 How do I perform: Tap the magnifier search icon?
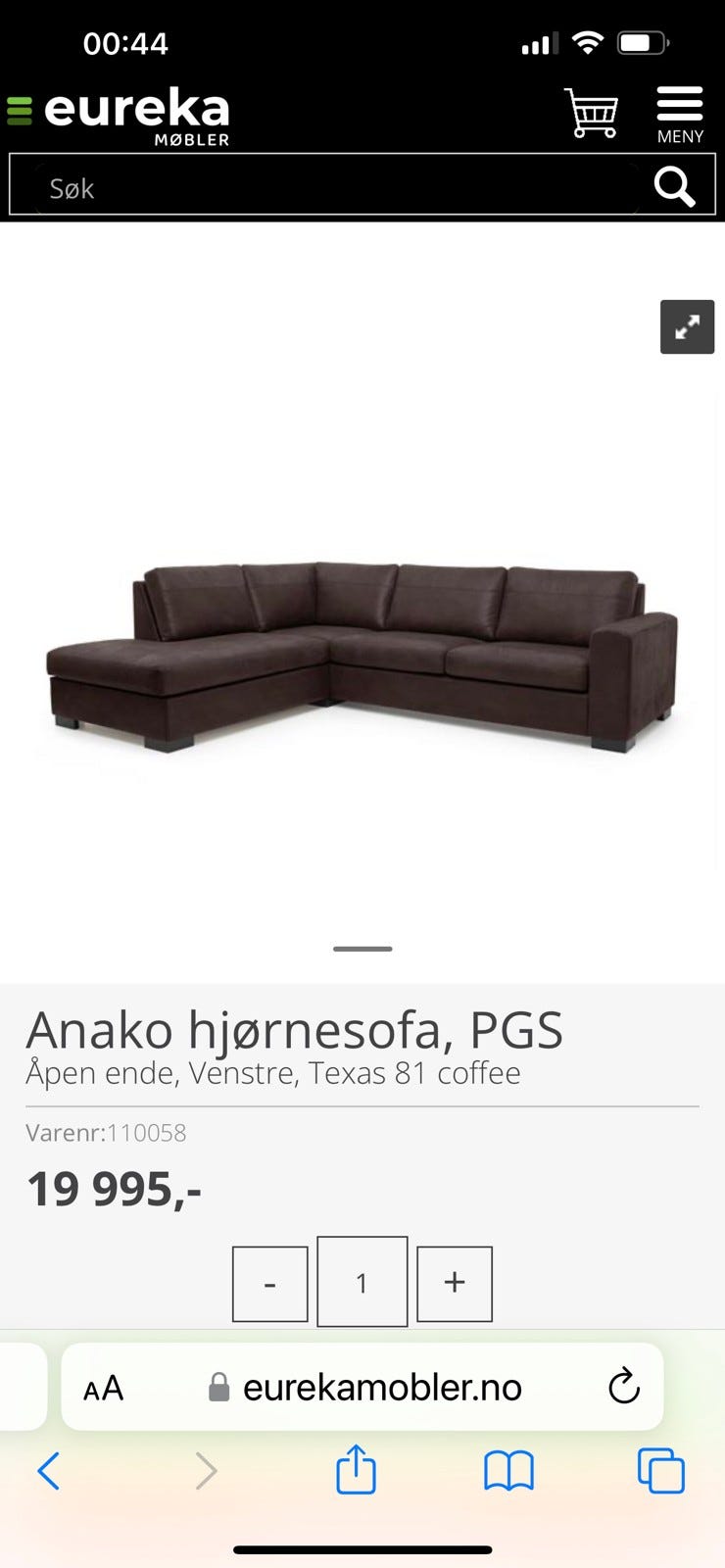point(675,186)
